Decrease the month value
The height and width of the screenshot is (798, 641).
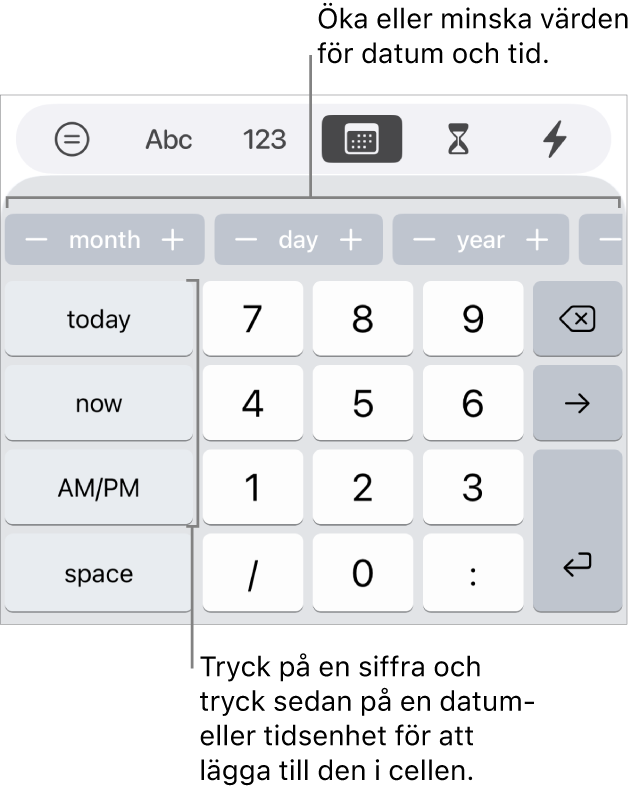36,240
